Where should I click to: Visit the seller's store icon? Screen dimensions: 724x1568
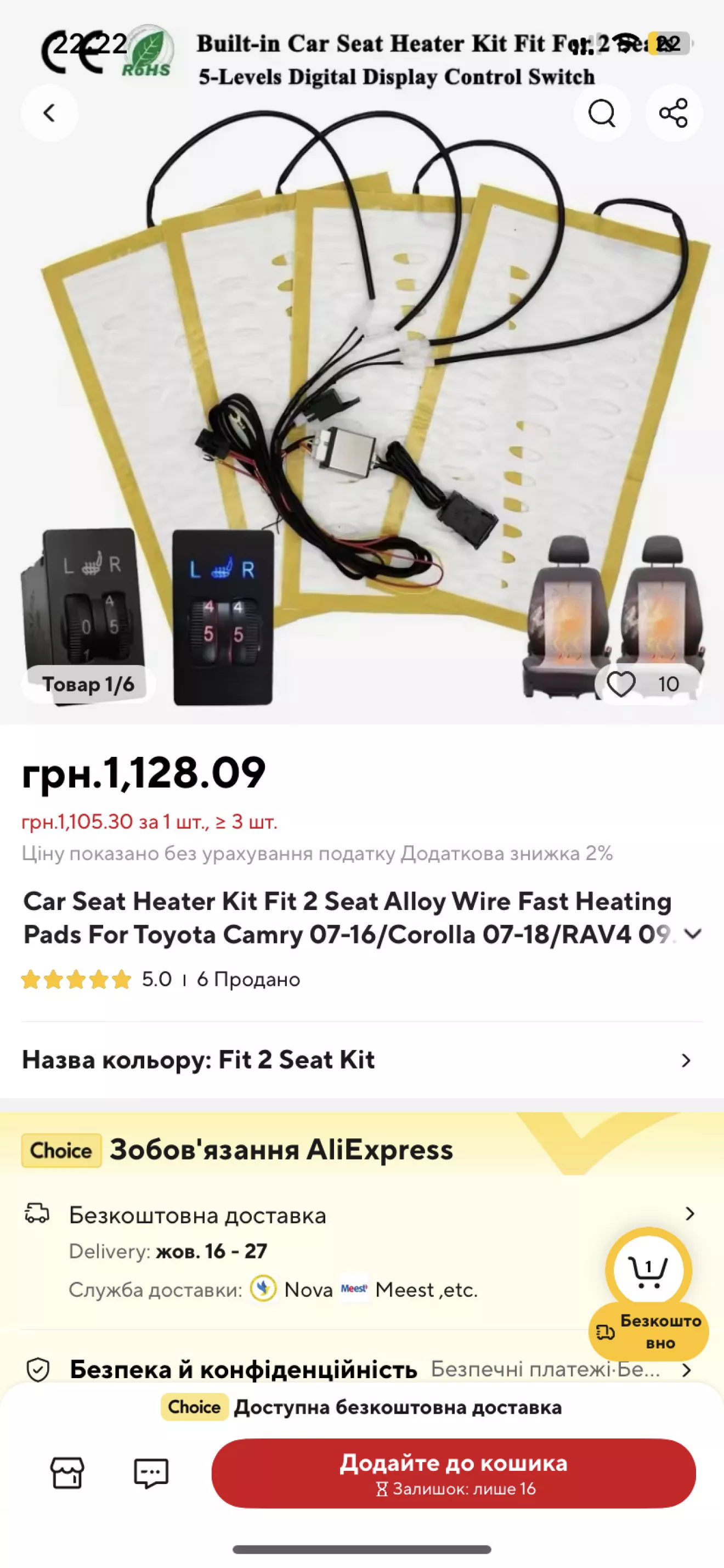(x=67, y=1473)
